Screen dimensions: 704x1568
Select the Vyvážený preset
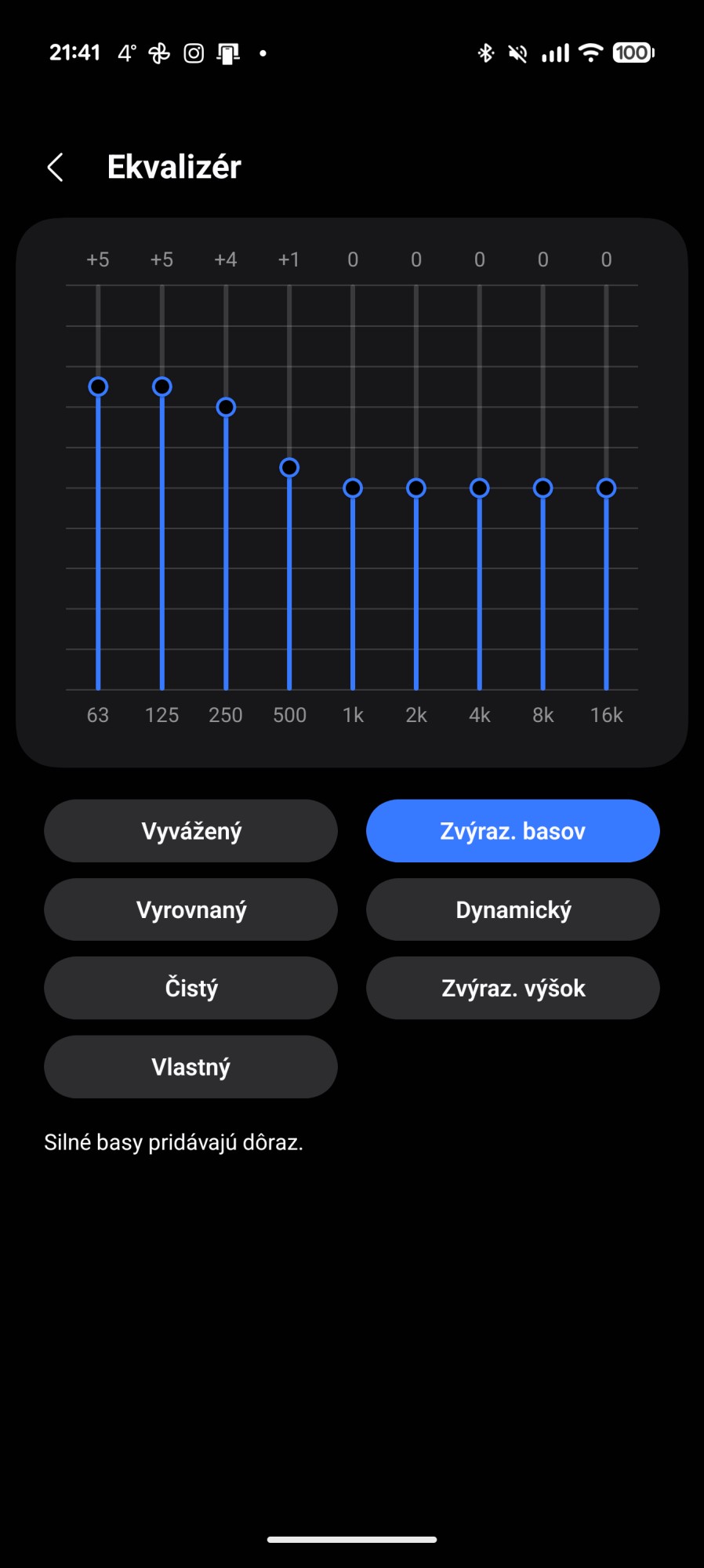click(191, 831)
